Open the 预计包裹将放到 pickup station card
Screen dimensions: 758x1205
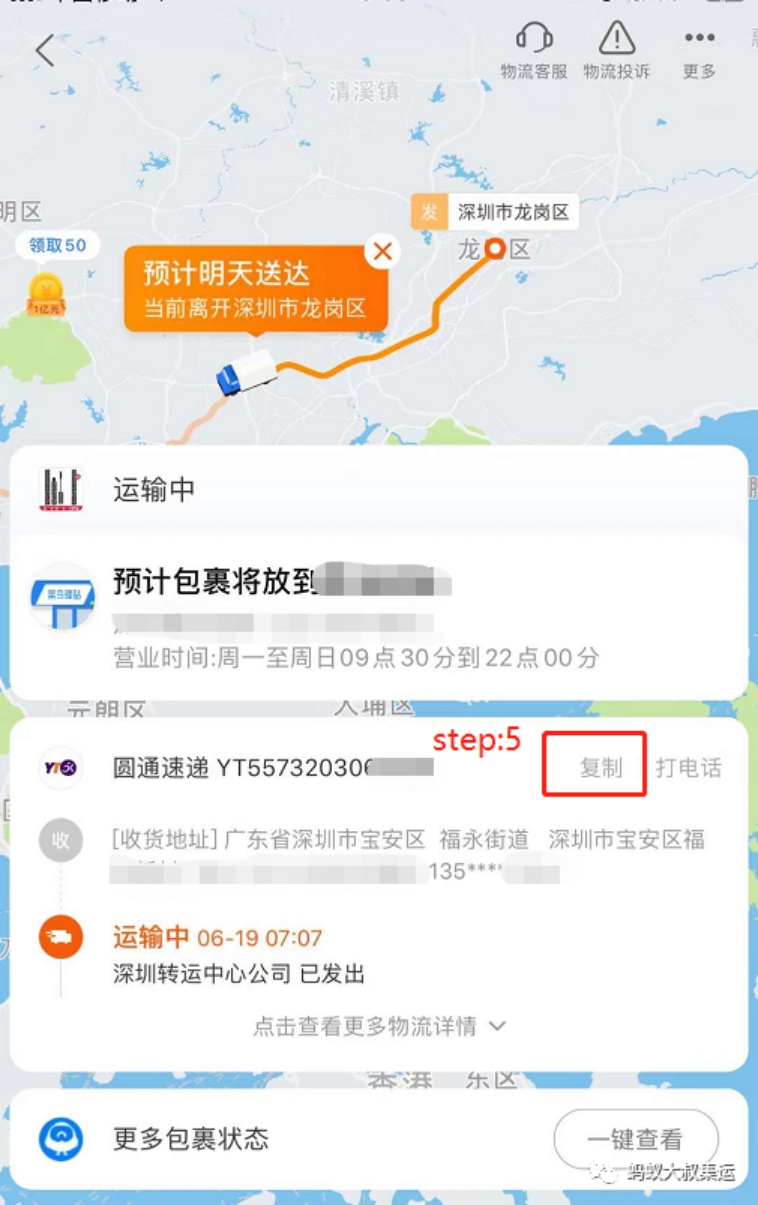[x=378, y=615]
